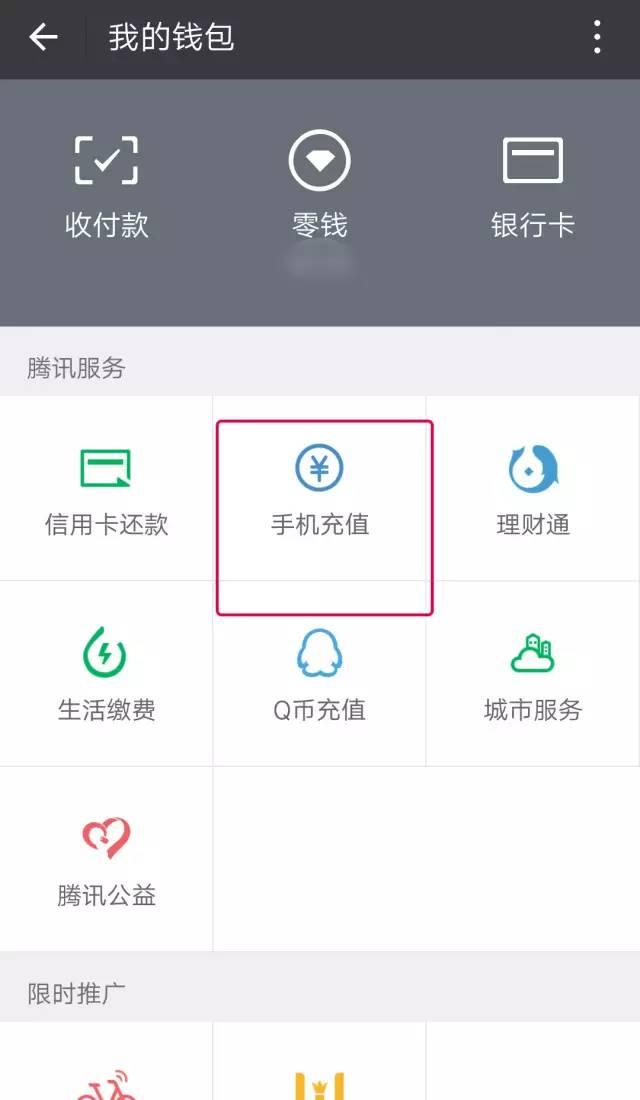Image resolution: width=640 pixels, height=1100 pixels.
Task: Open 城市服务 city services
Action: (533, 673)
